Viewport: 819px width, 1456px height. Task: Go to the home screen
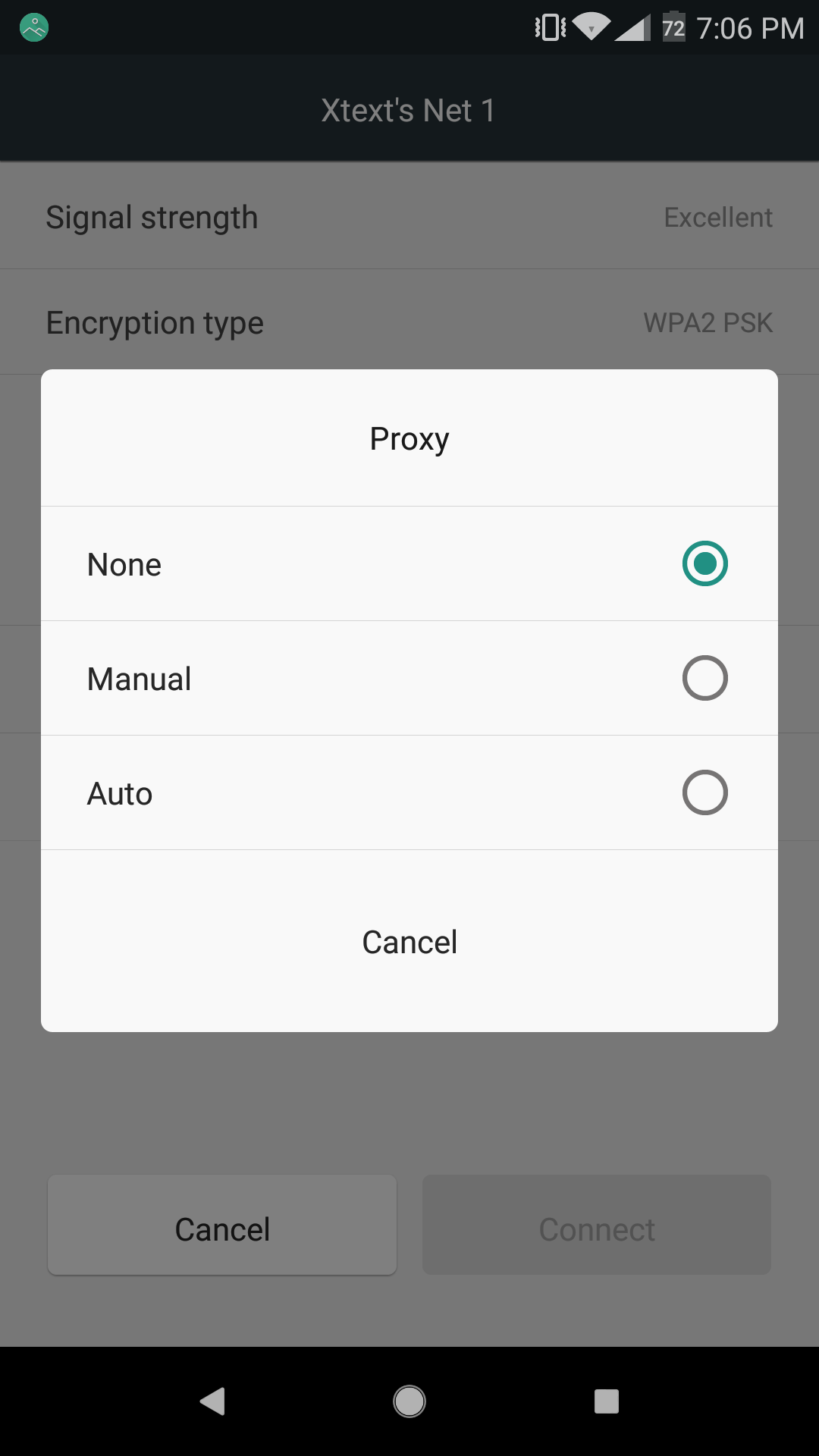(x=409, y=1401)
